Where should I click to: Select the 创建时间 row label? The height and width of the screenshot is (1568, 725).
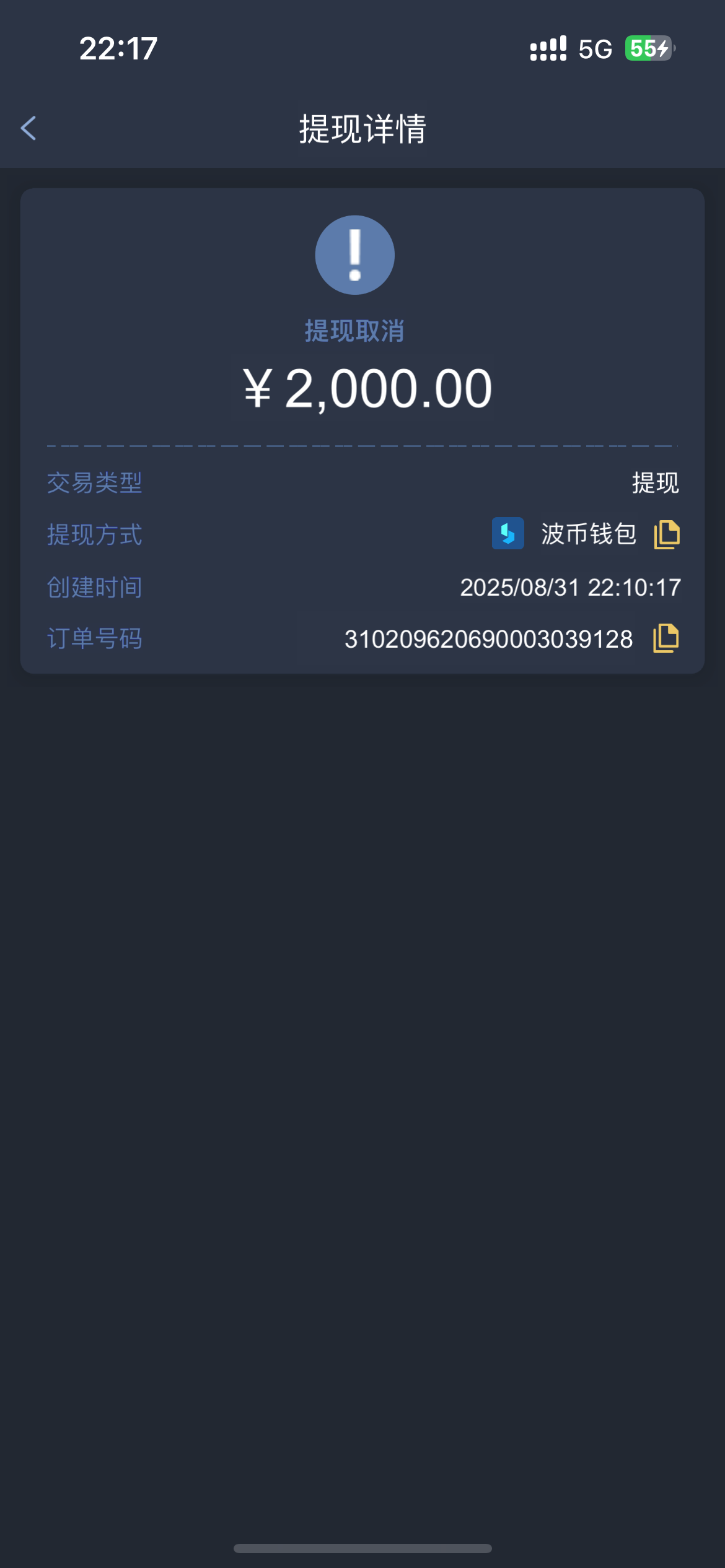coord(94,587)
